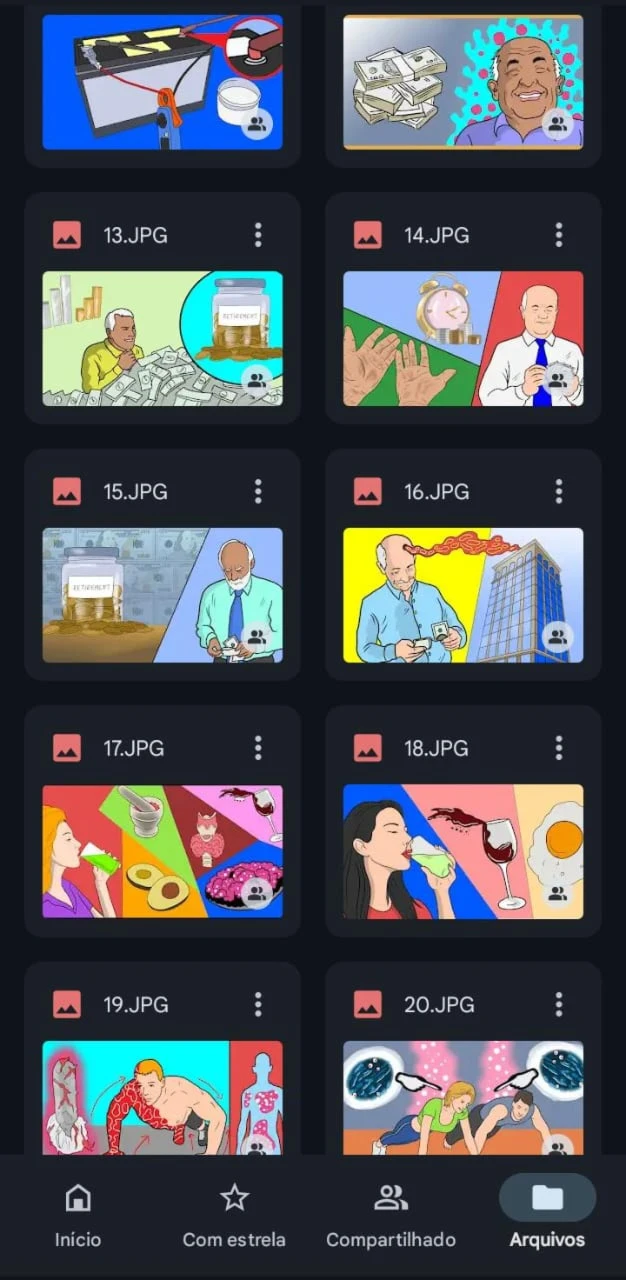Viewport: 626px width, 1280px height.
Task: Switch to the Com estrela tab
Action: 234,1215
